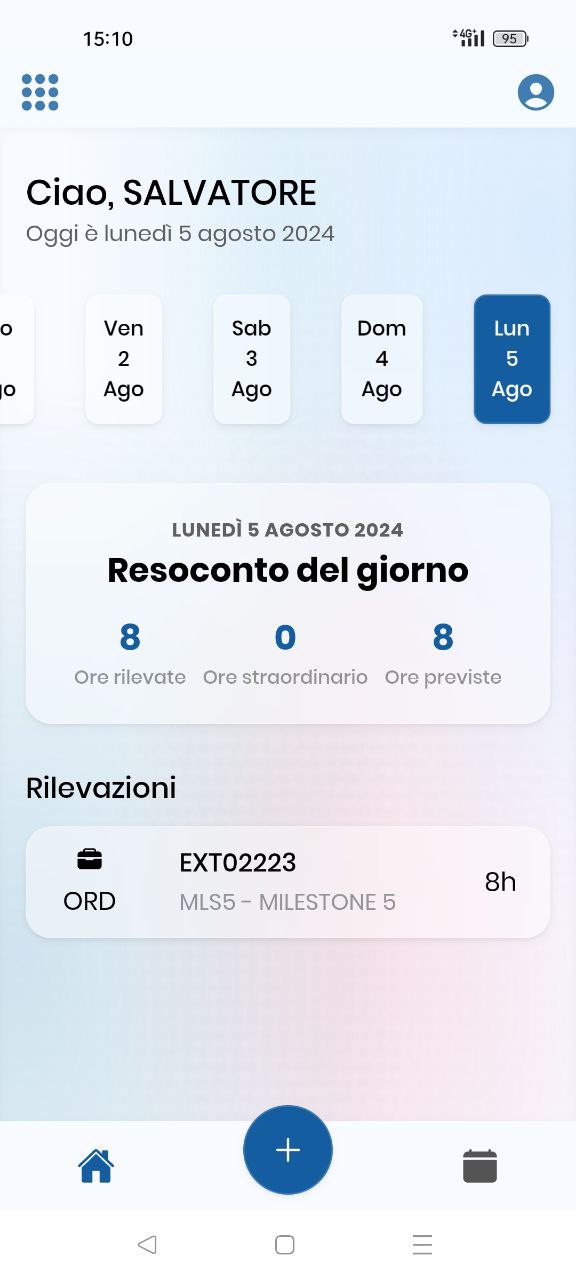Add a new time entry

288,1150
